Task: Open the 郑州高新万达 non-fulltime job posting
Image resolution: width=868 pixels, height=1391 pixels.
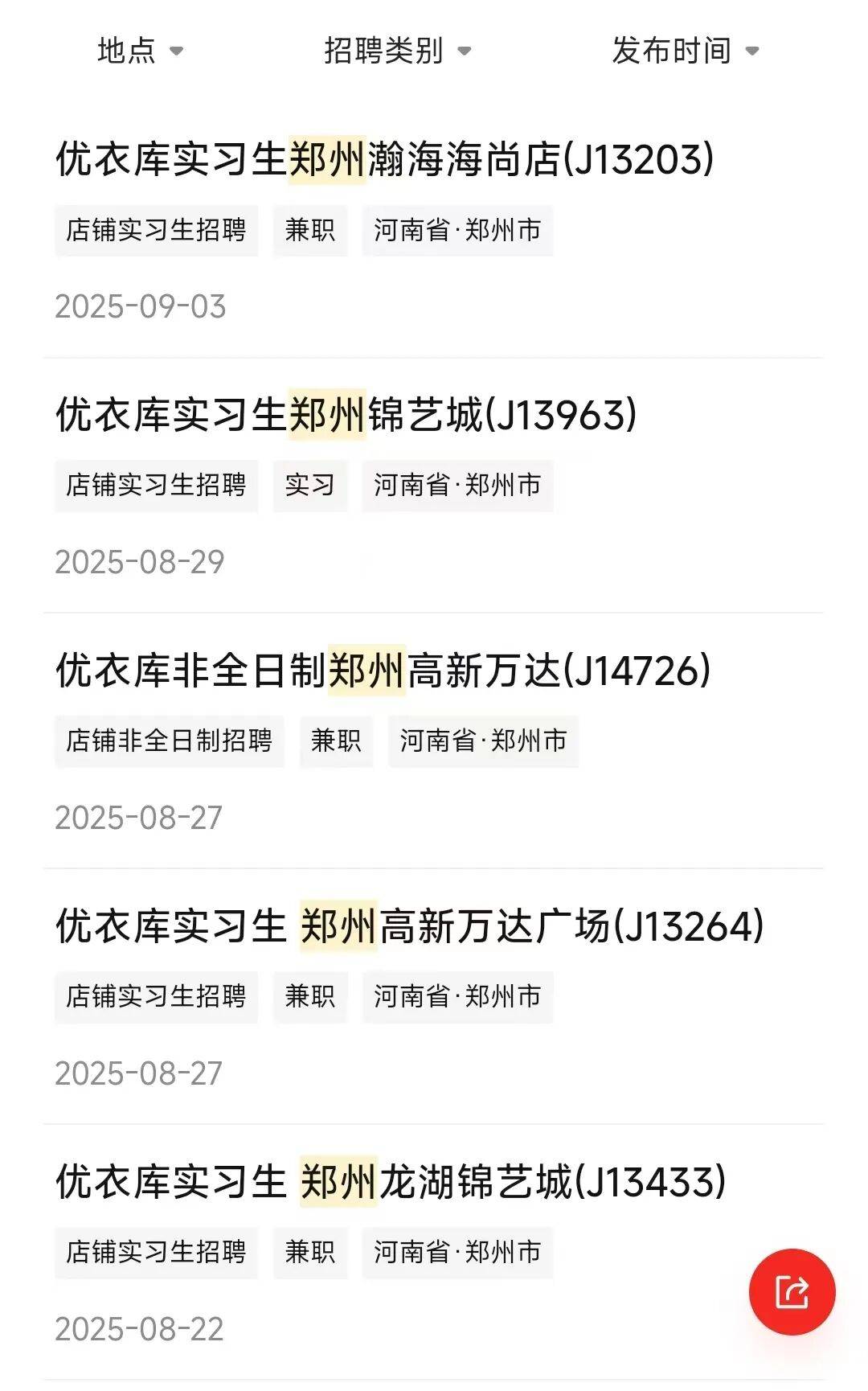Action: point(383,669)
